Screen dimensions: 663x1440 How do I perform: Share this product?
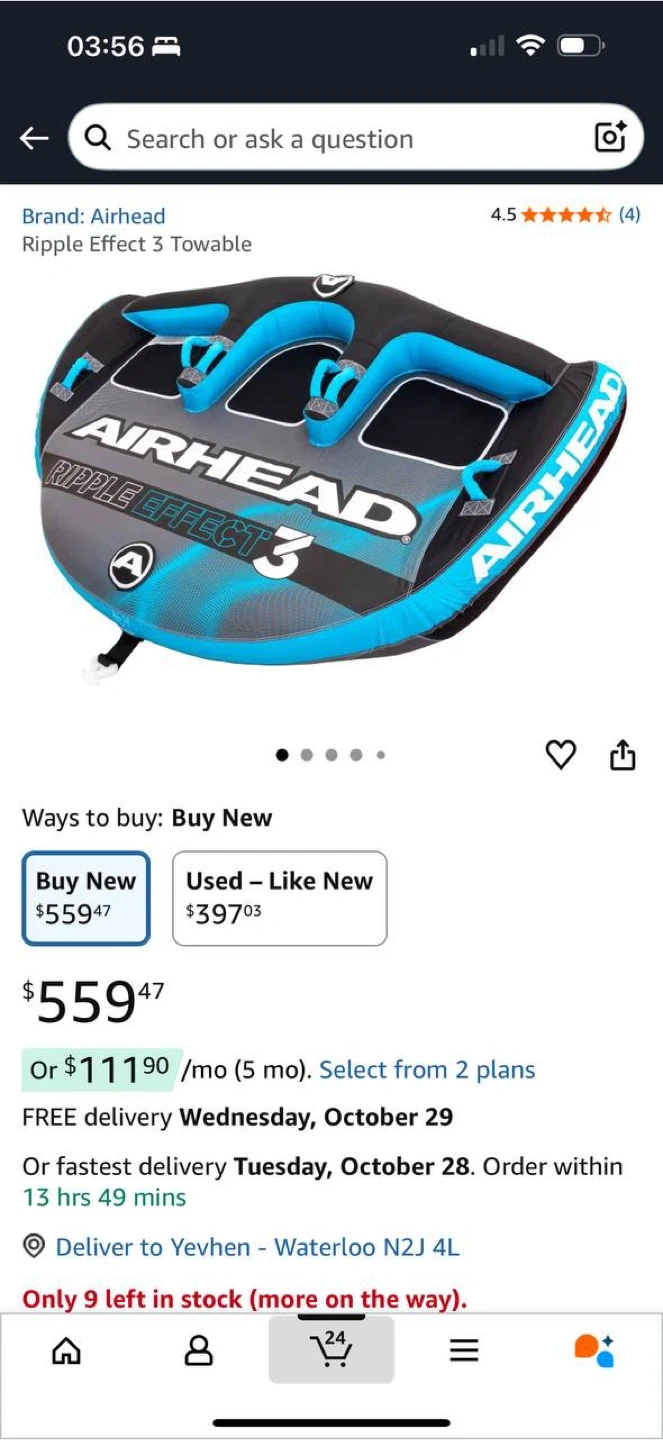[x=622, y=755]
